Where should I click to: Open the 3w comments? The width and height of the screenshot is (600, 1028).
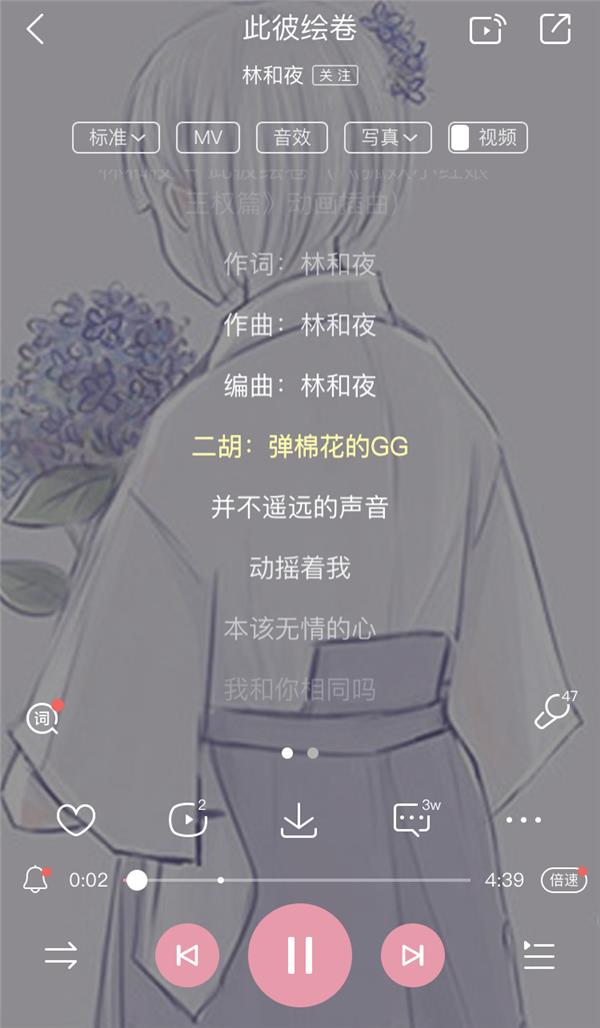pyautogui.click(x=412, y=820)
